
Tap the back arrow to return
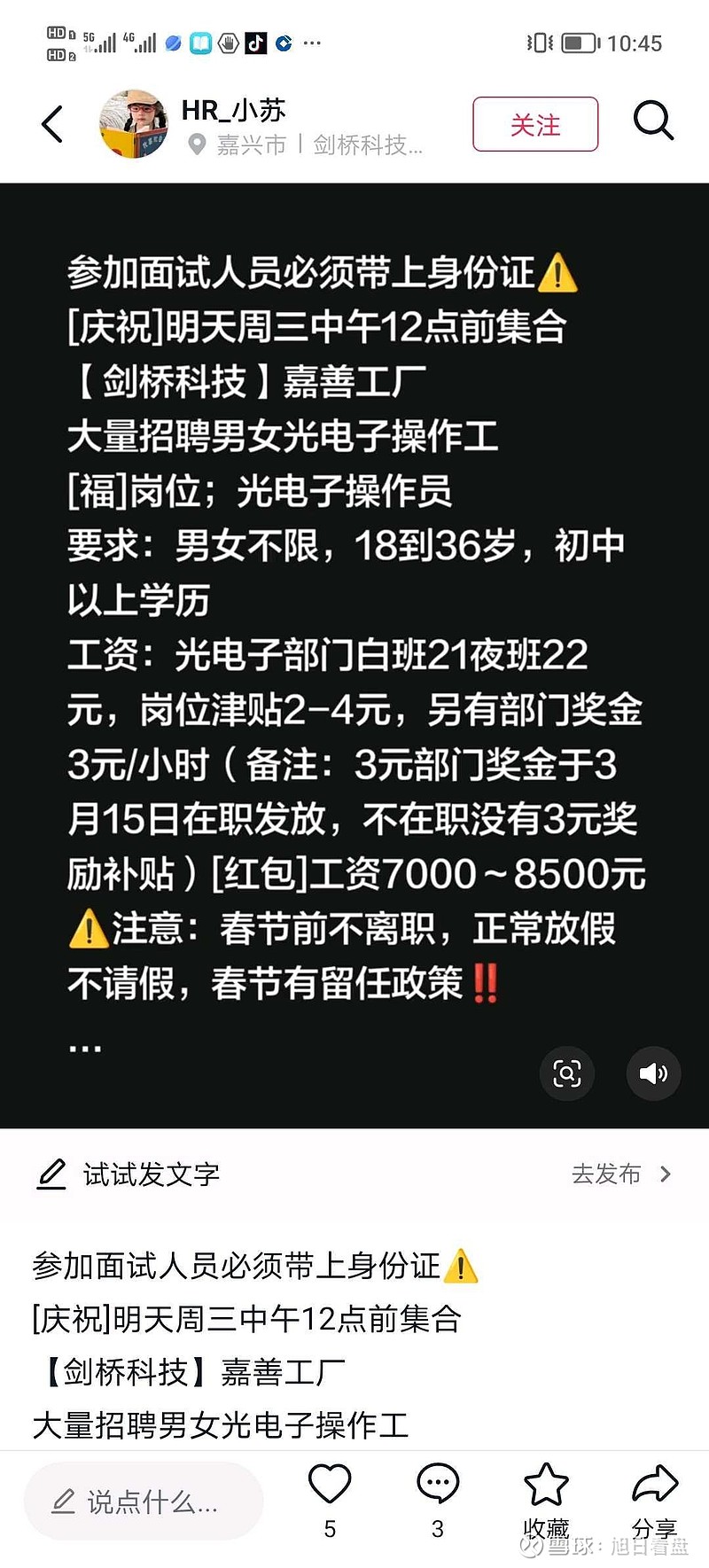52,124
